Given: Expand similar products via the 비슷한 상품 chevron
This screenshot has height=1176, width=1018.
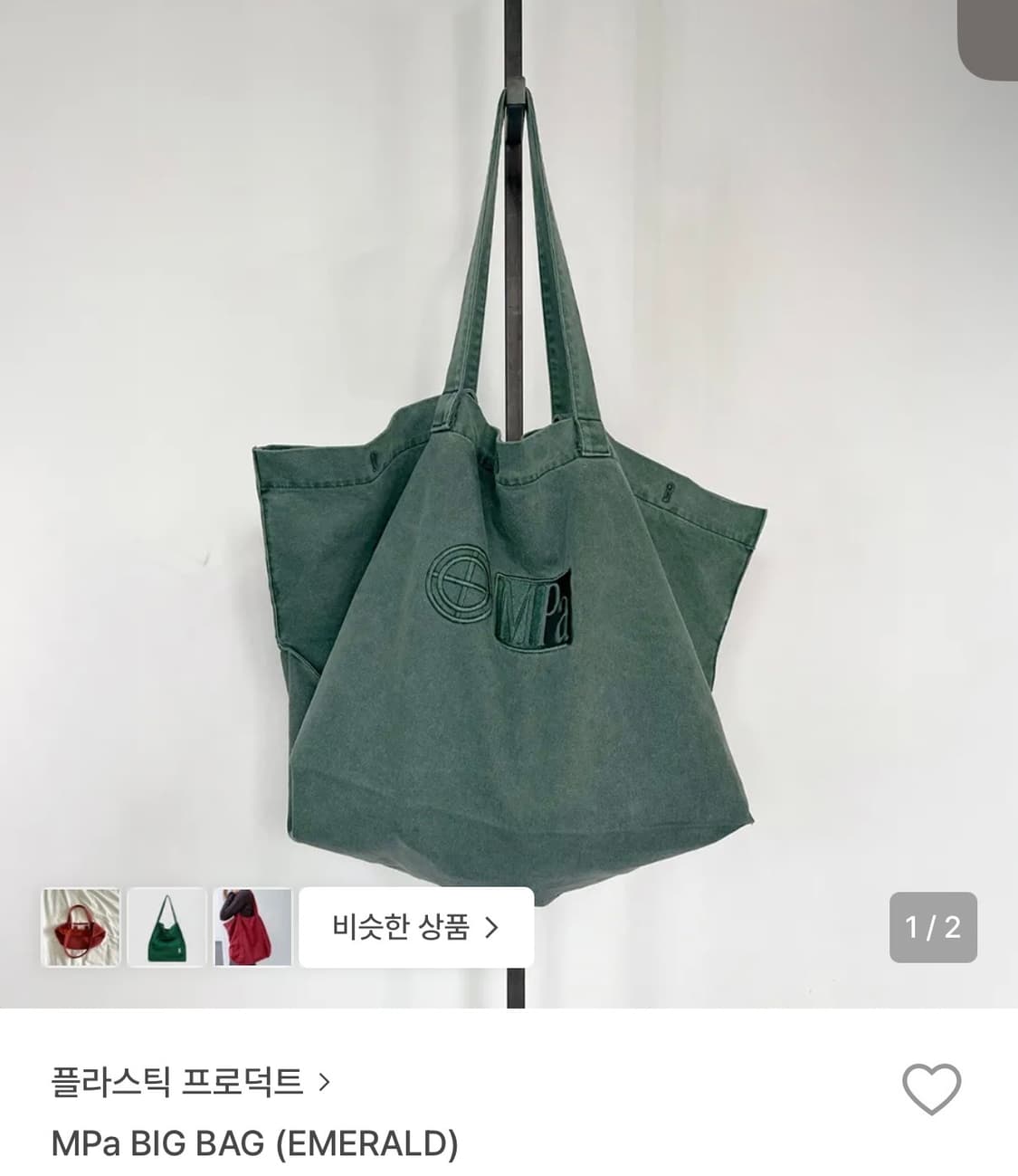Looking at the screenshot, I should [x=493, y=926].
